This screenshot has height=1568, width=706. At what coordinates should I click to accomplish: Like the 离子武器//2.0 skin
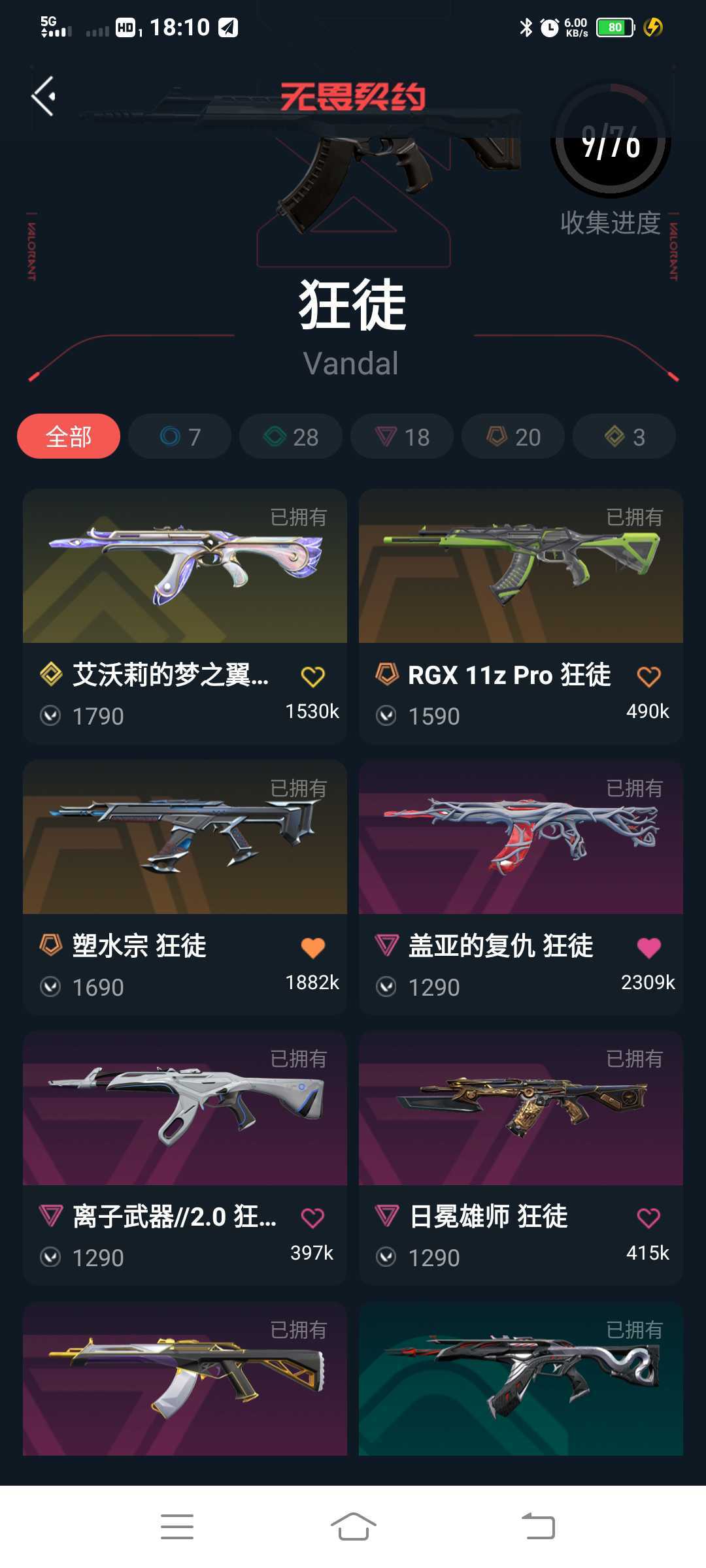tap(312, 1218)
